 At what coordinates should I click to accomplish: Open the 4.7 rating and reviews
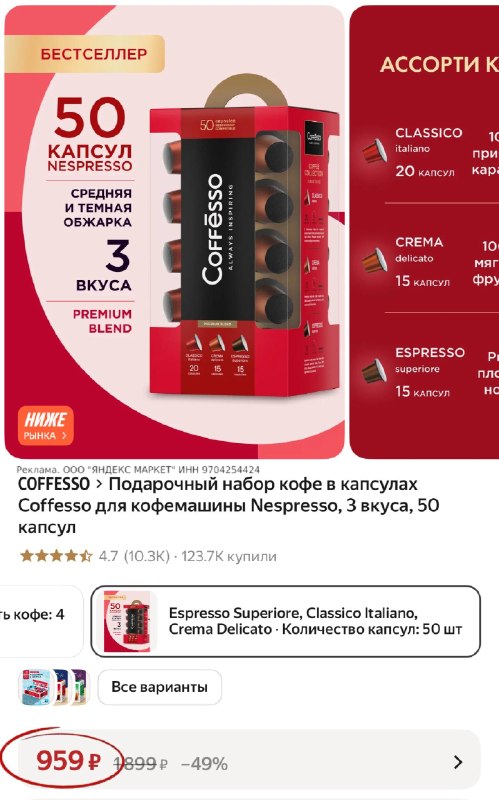tap(148, 556)
